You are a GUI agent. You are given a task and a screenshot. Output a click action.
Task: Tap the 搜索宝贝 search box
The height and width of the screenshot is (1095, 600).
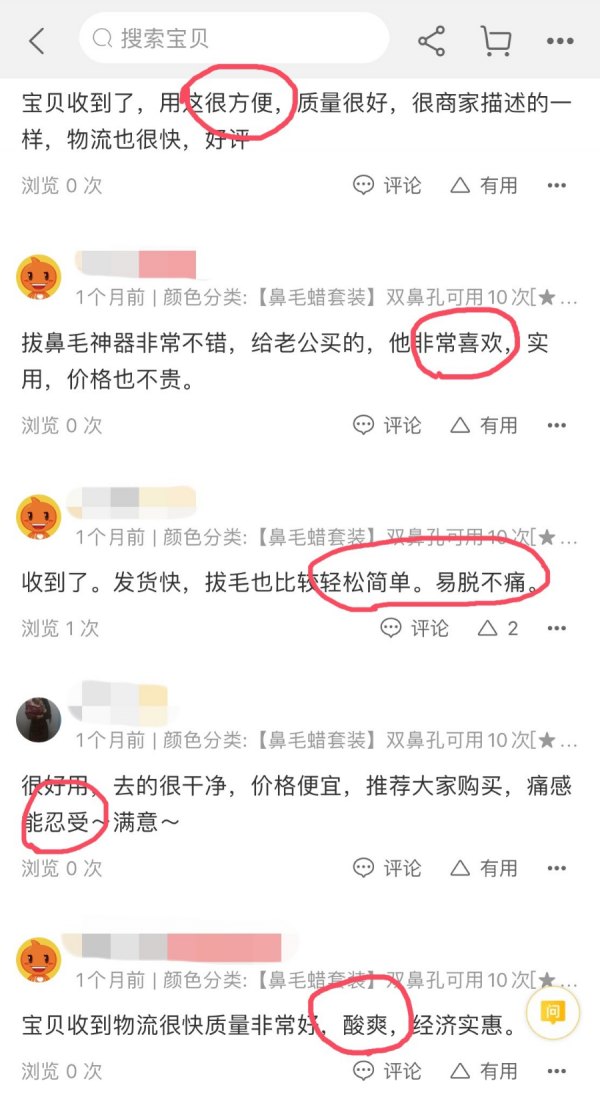pos(233,40)
